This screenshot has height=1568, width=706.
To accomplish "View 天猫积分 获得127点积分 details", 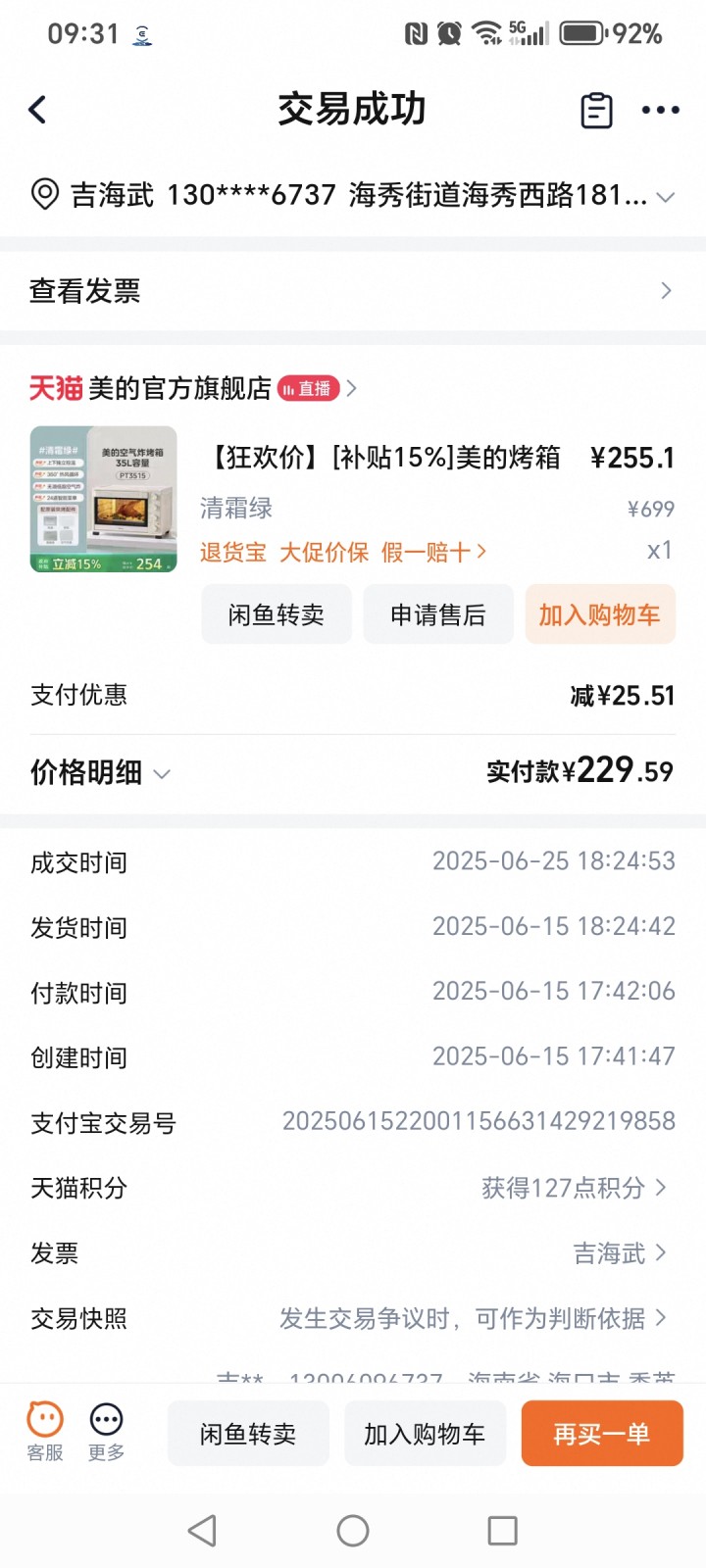I will tap(574, 1188).
